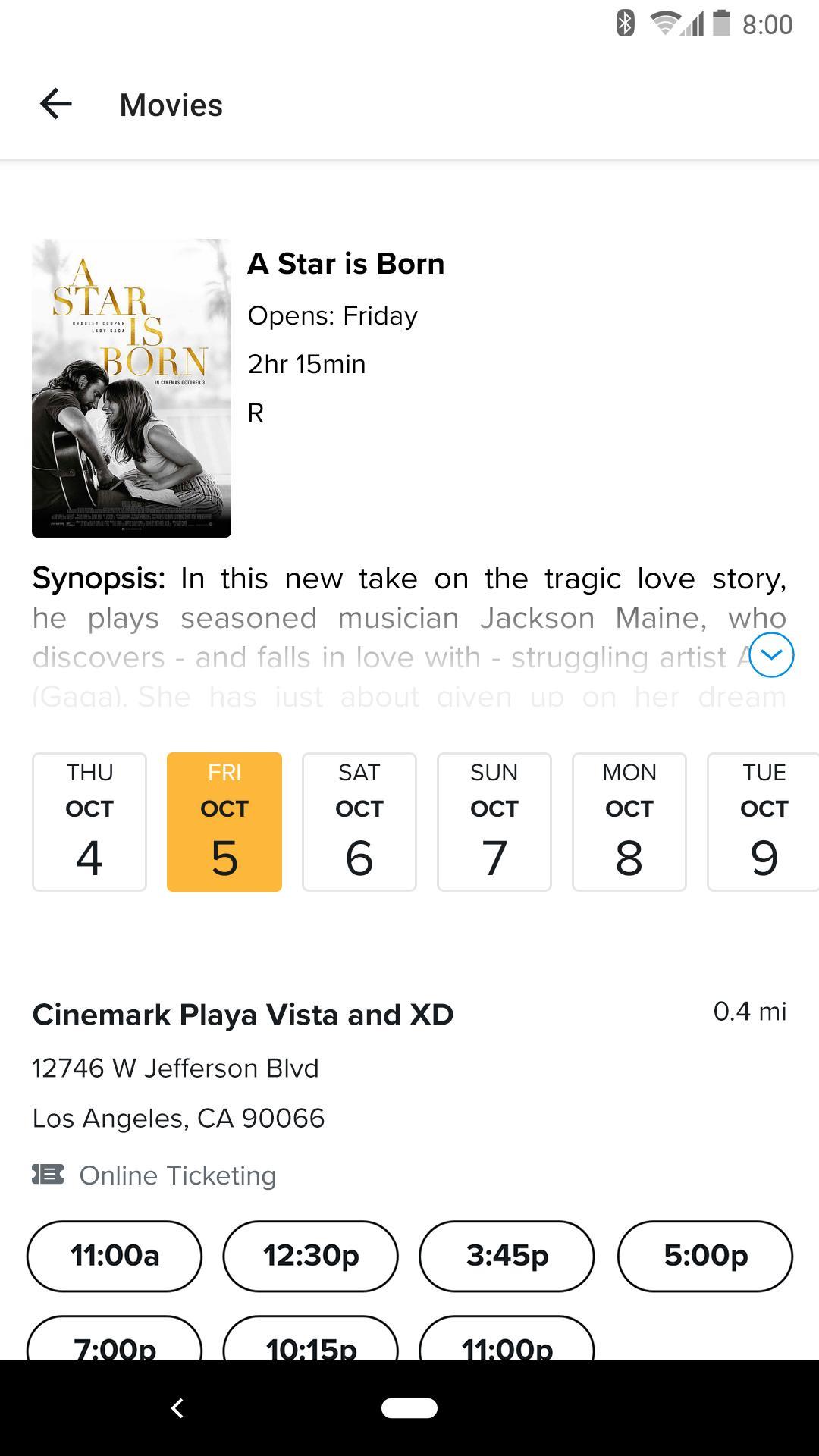819x1456 pixels.
Task: Select Tuesday October 9 date
Action: click(763, 821)
